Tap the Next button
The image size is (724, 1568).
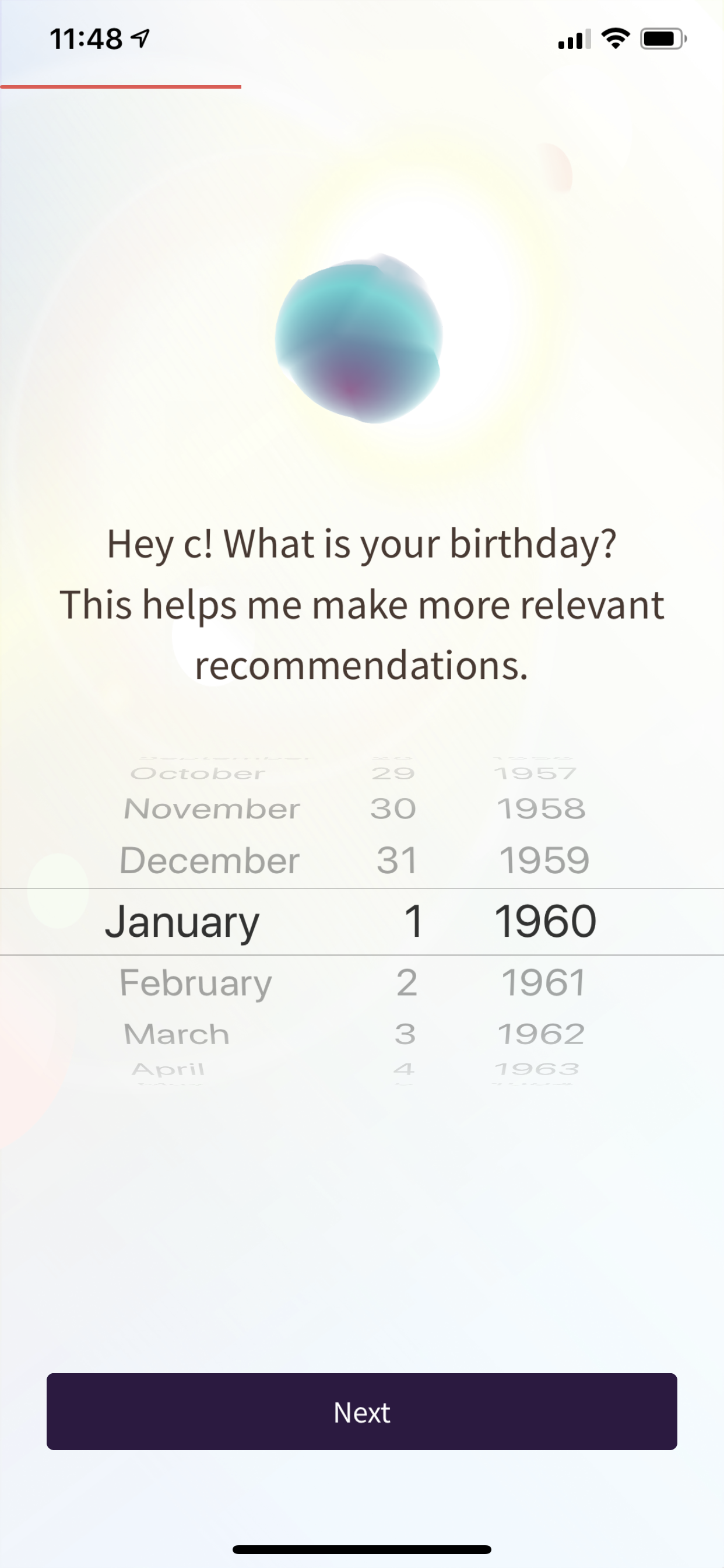coord(362,1411)
